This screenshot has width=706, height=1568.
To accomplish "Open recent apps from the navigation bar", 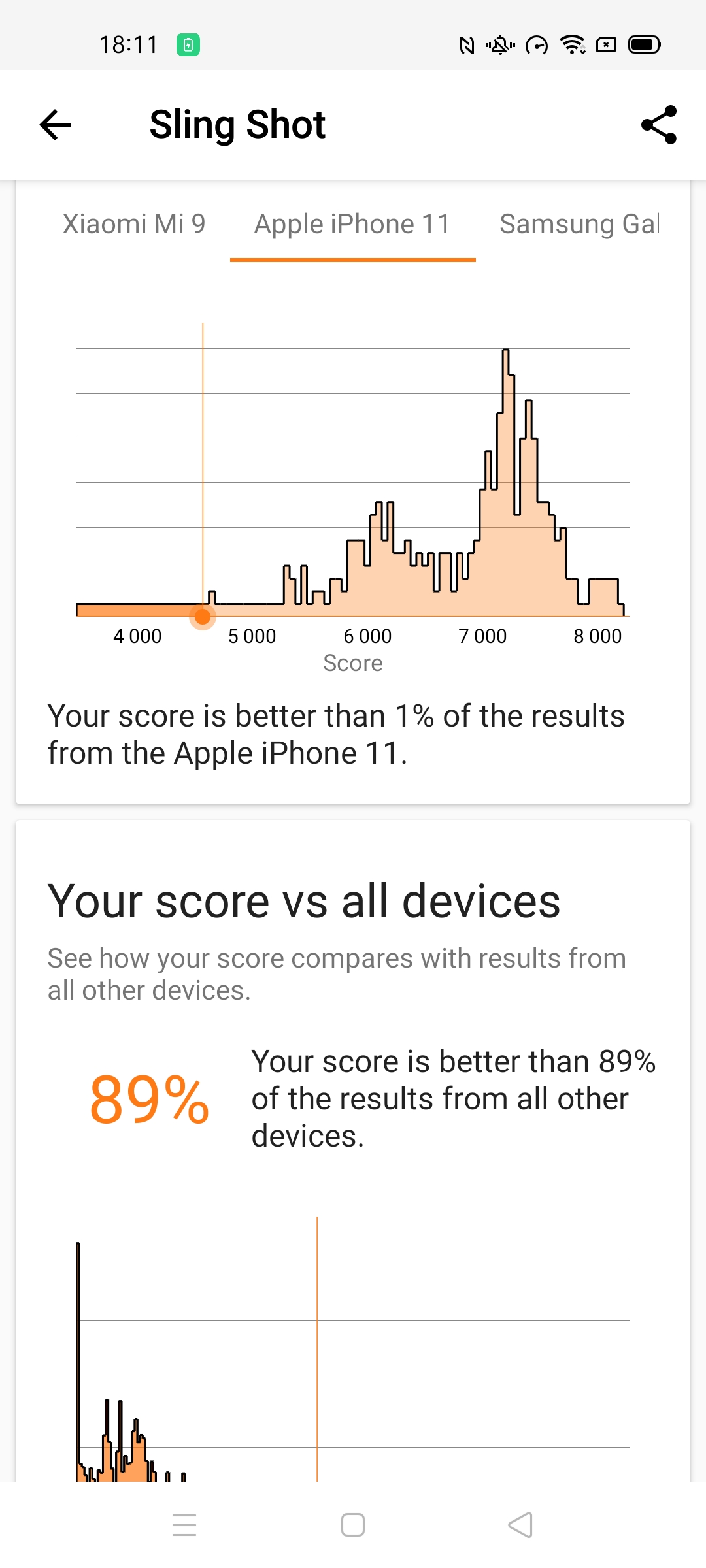I will point(184,1525).
